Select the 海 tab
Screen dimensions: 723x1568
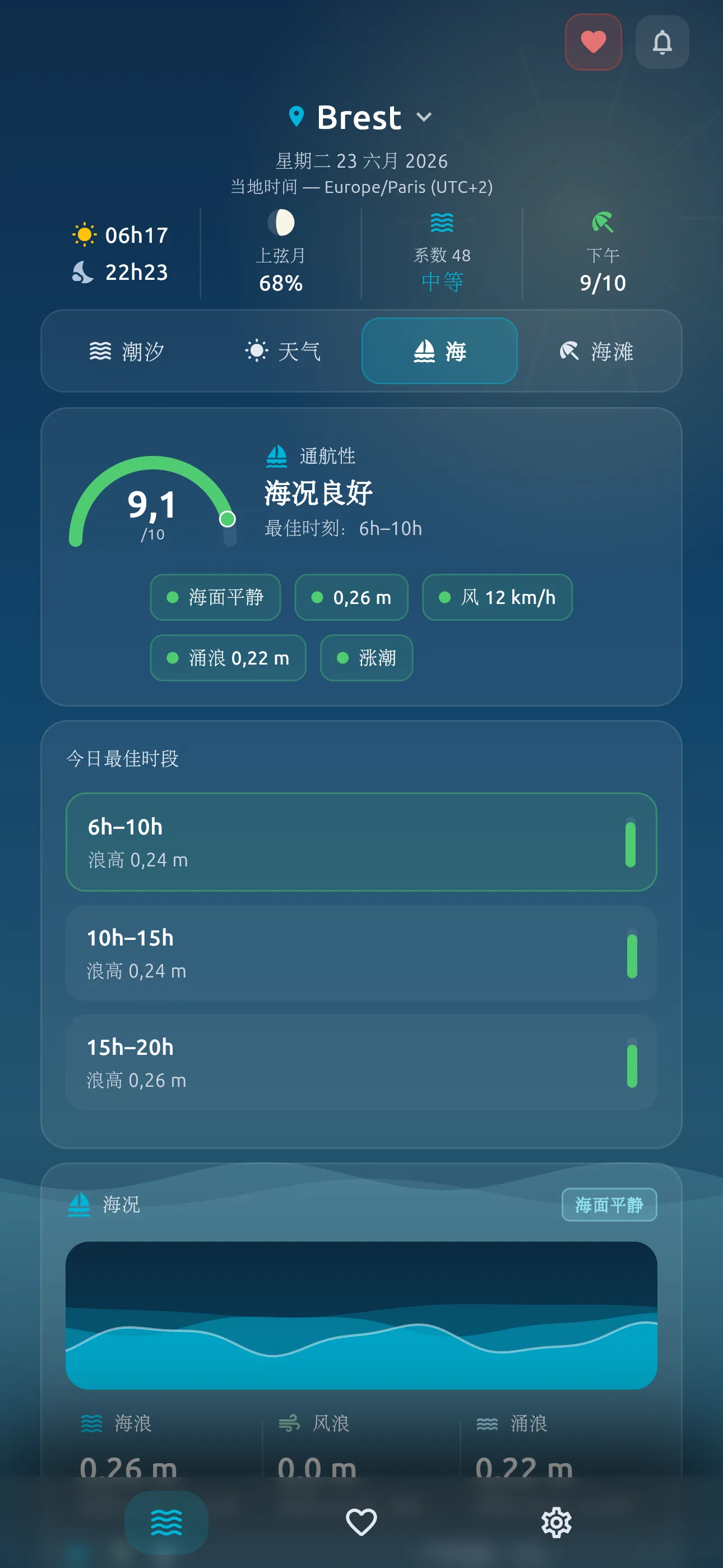439,351
